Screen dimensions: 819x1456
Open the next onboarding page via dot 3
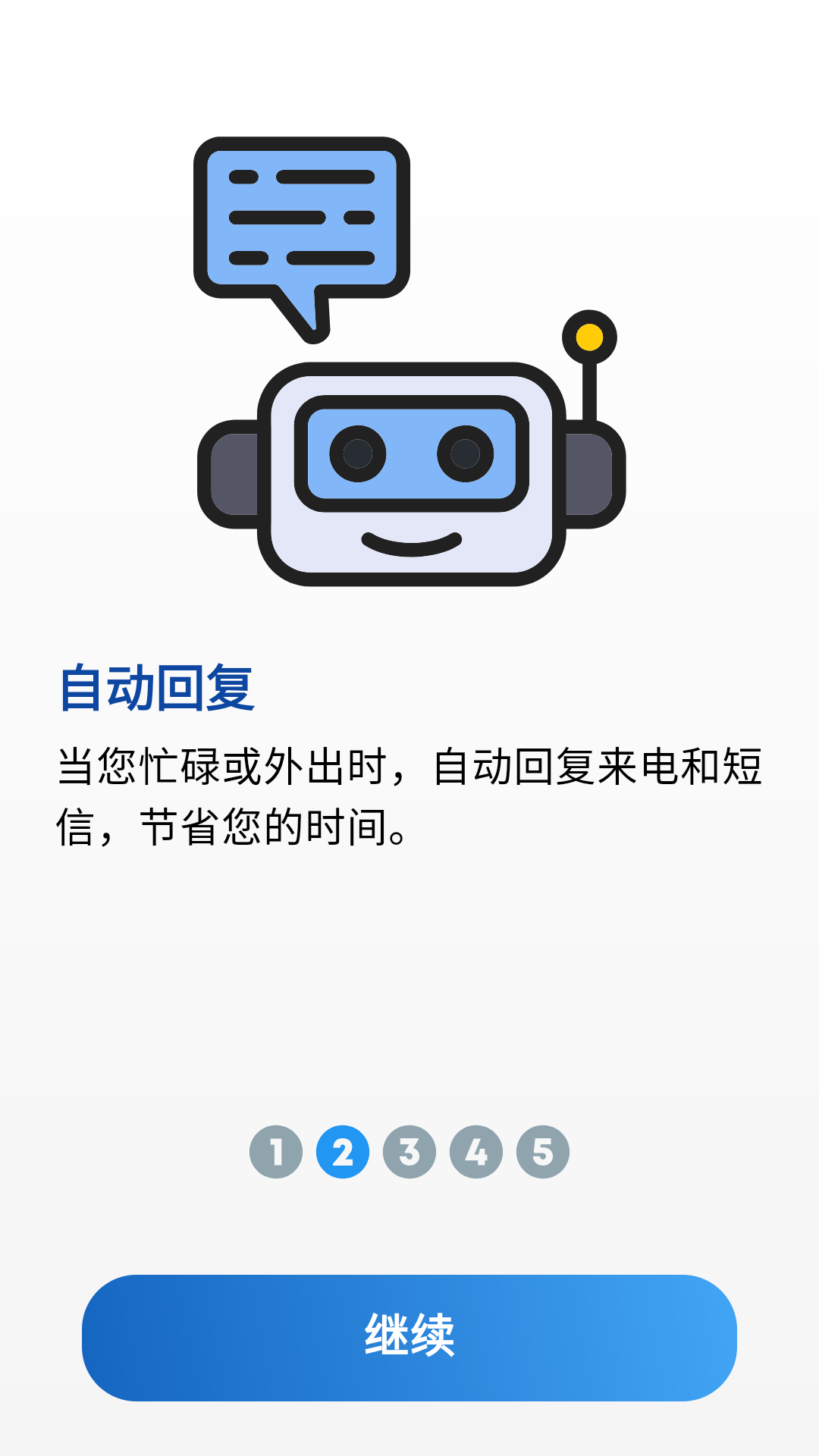409,1150
